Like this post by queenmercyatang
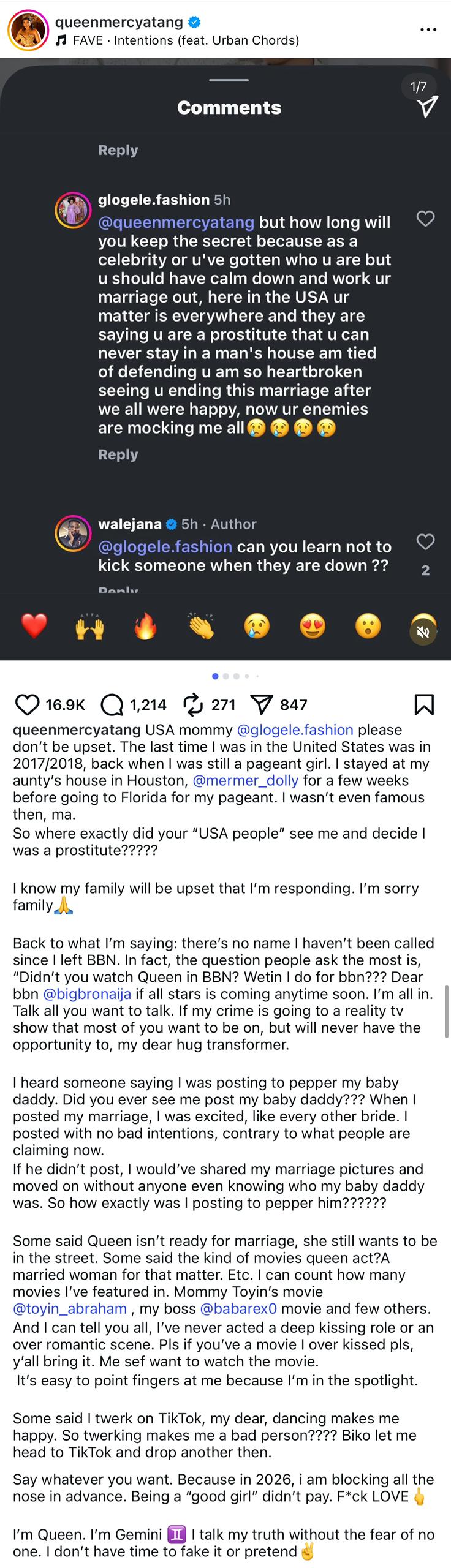Screen dimensions: 451x1568 pos(27,705)
